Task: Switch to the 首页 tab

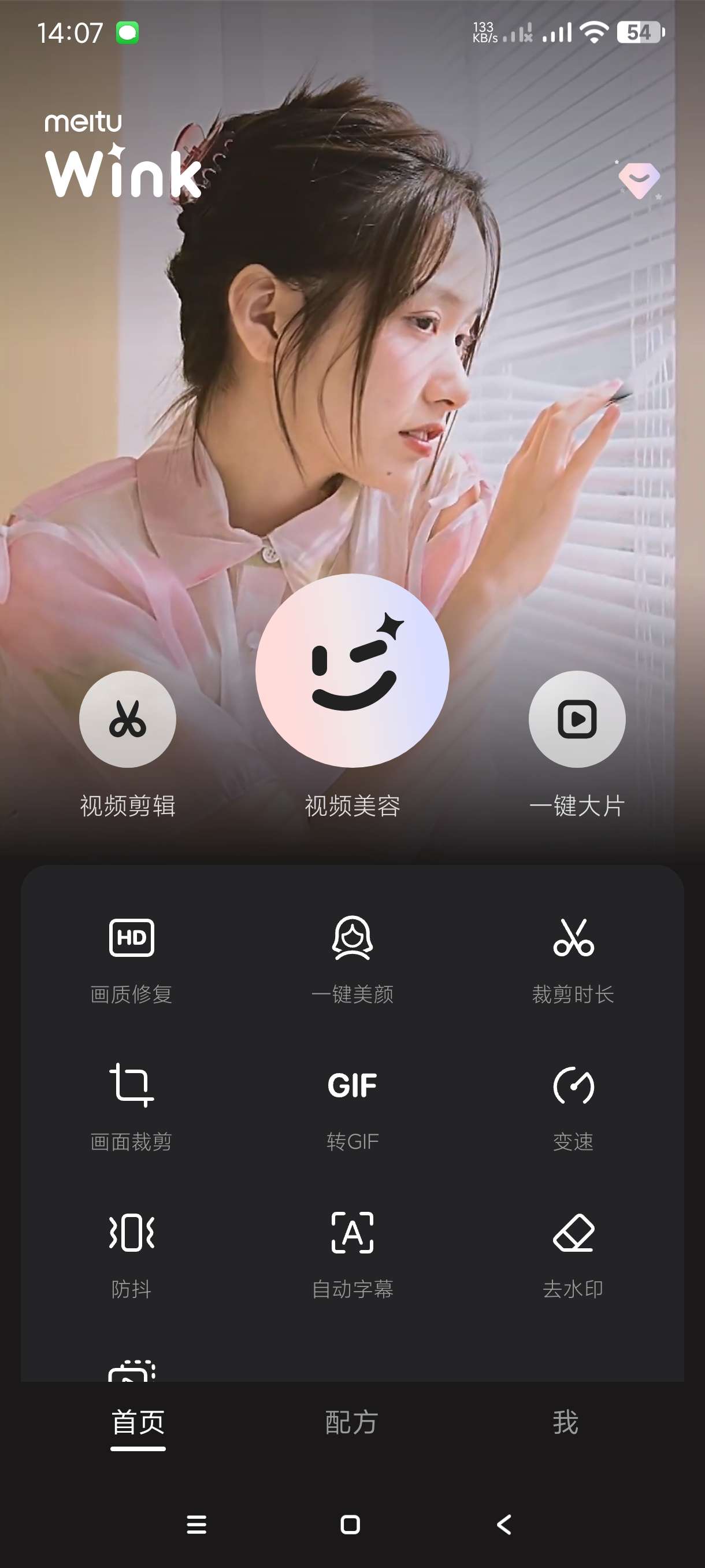Action: click(138, 1422)
